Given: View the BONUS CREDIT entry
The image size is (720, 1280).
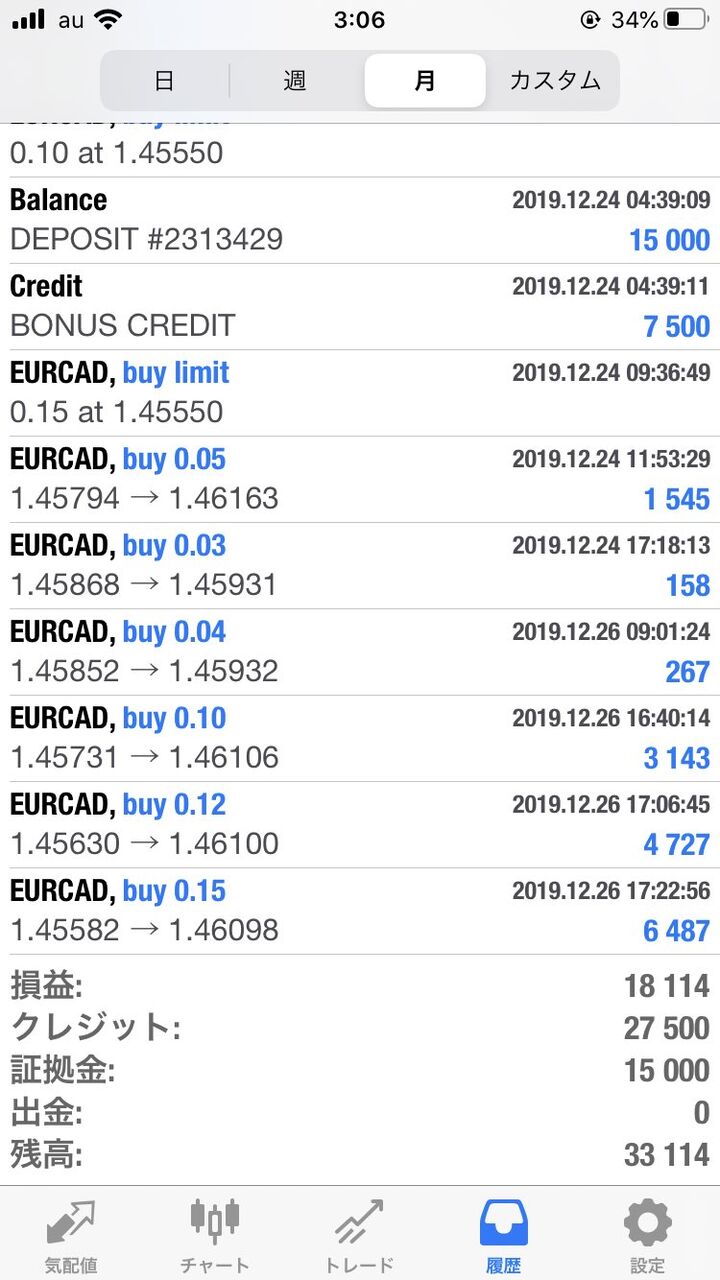Looking at the screenshot, I should coord(360,306).
